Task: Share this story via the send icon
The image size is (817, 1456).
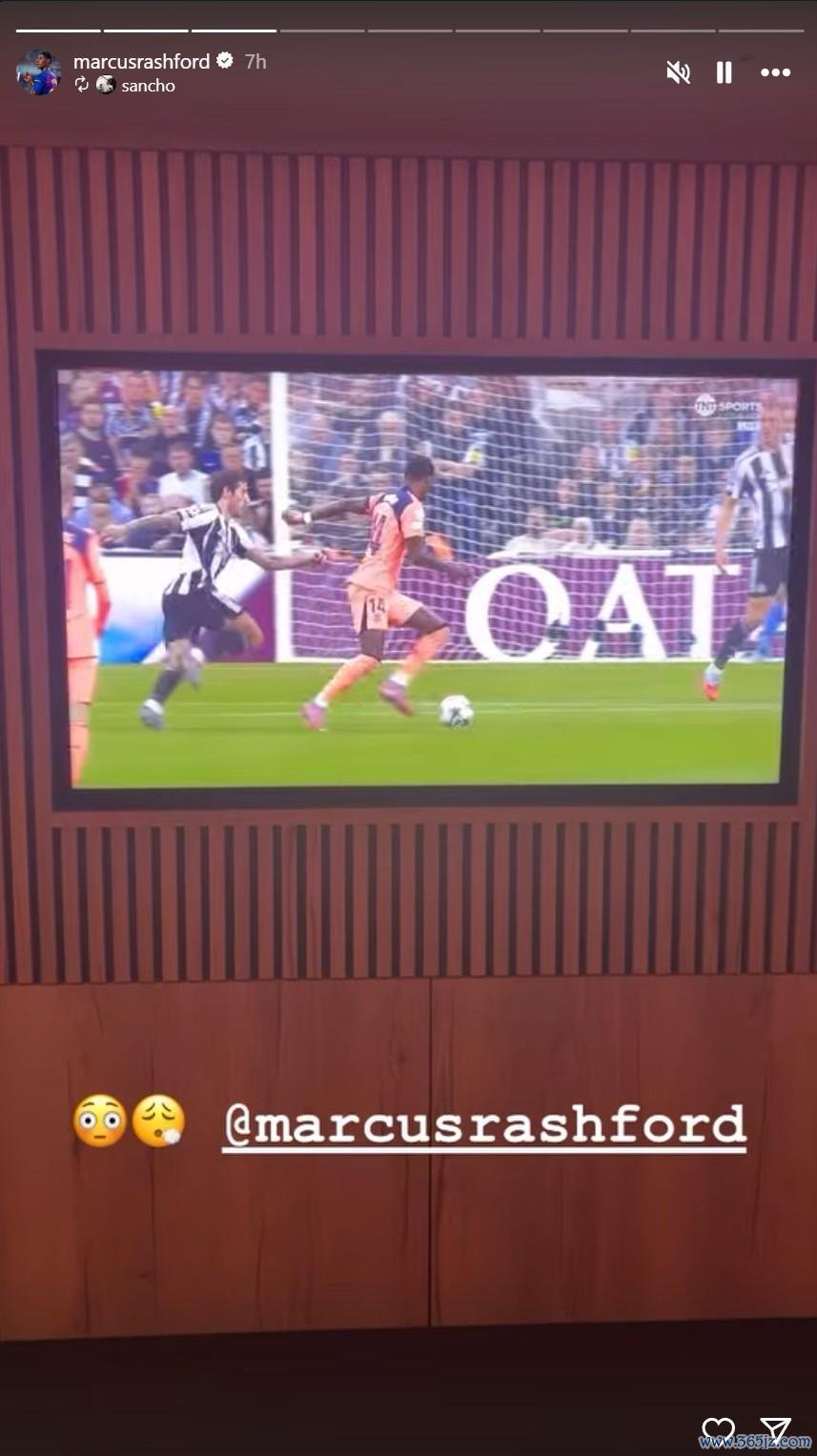Action: click(775, 1428)
